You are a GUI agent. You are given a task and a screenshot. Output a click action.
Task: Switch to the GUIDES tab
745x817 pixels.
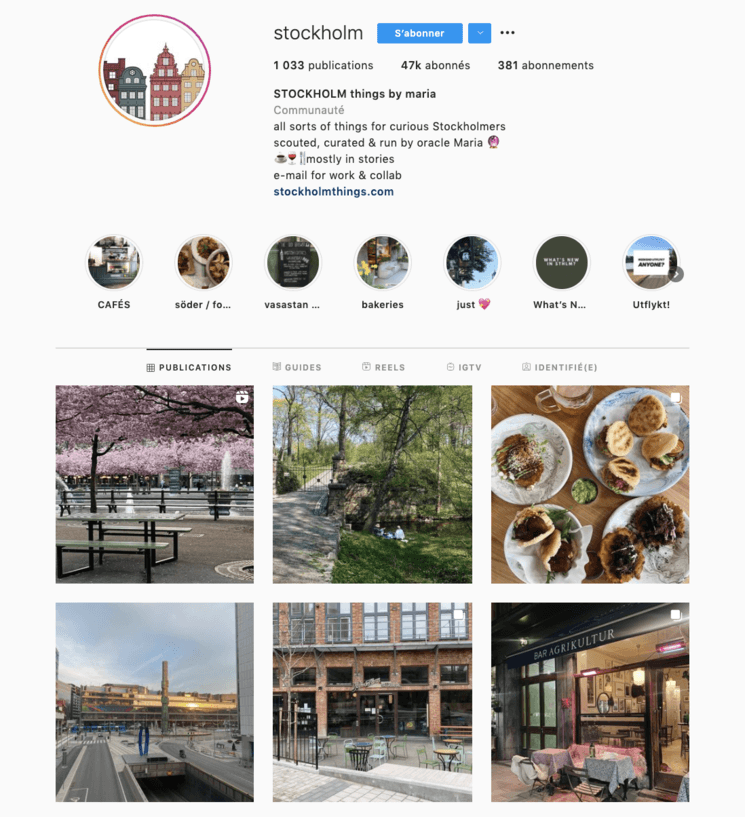click(x=297, y=367)
